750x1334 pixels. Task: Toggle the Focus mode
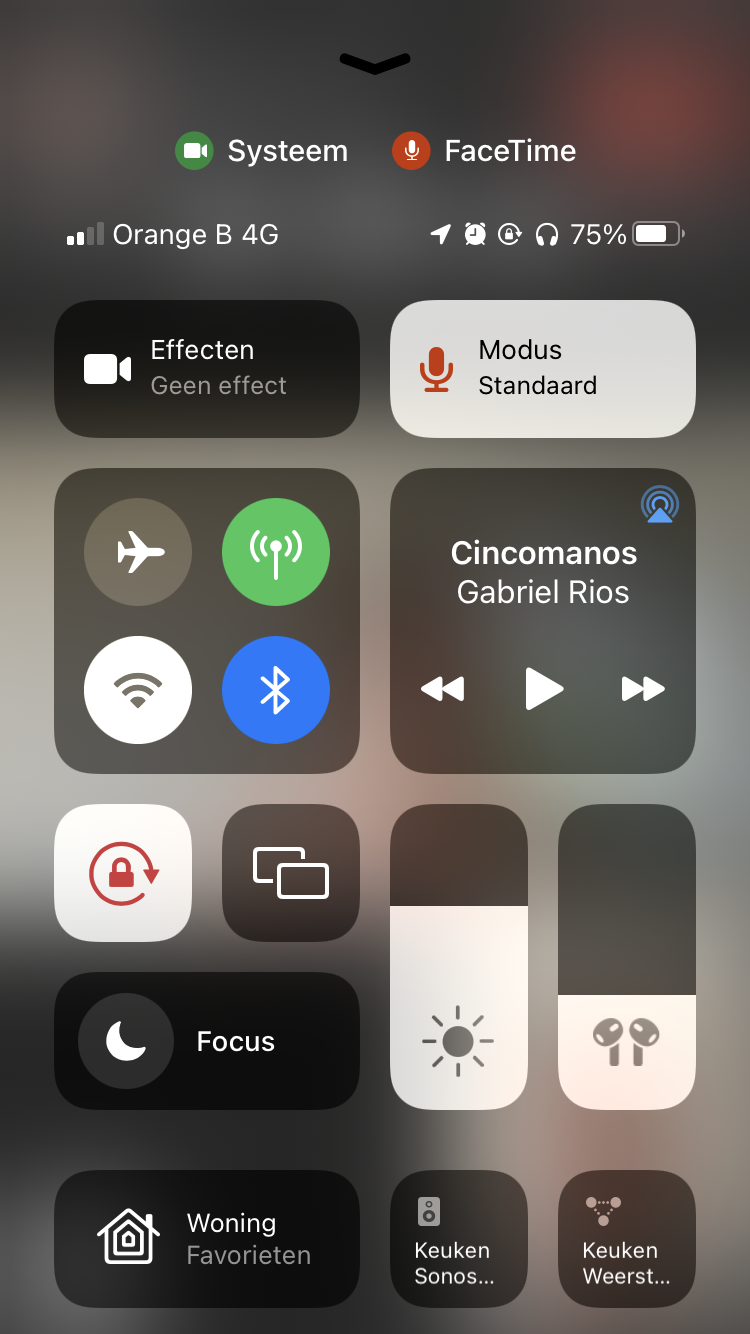click(207, 1041)
